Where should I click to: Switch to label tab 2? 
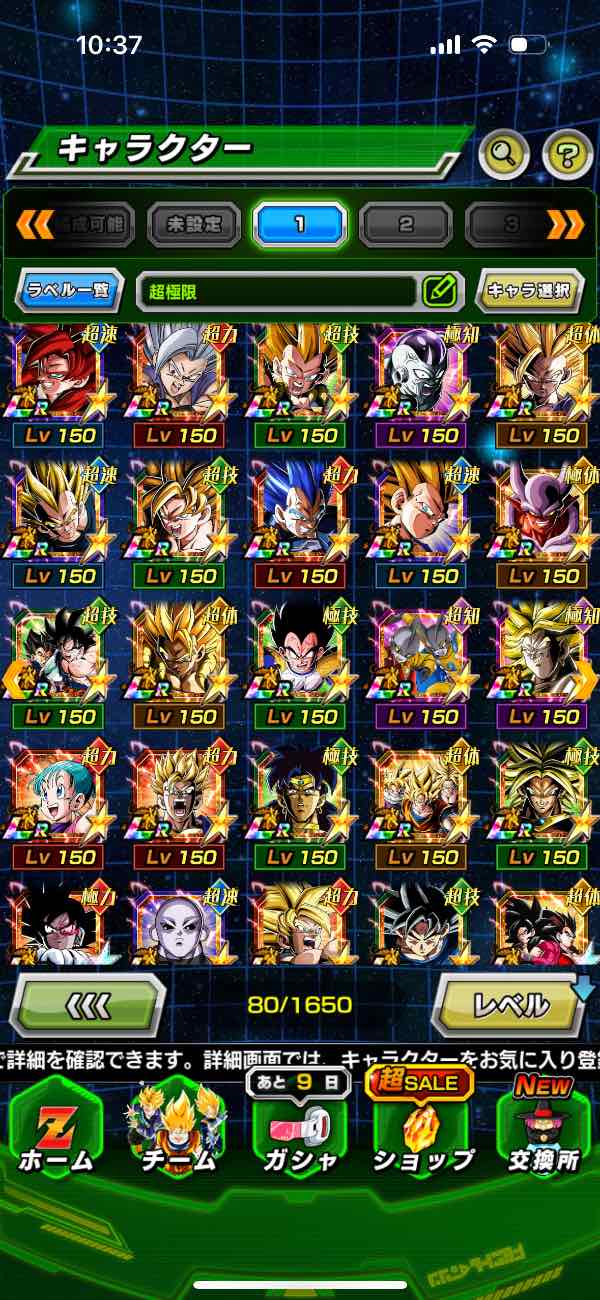(x=405, y=224)
